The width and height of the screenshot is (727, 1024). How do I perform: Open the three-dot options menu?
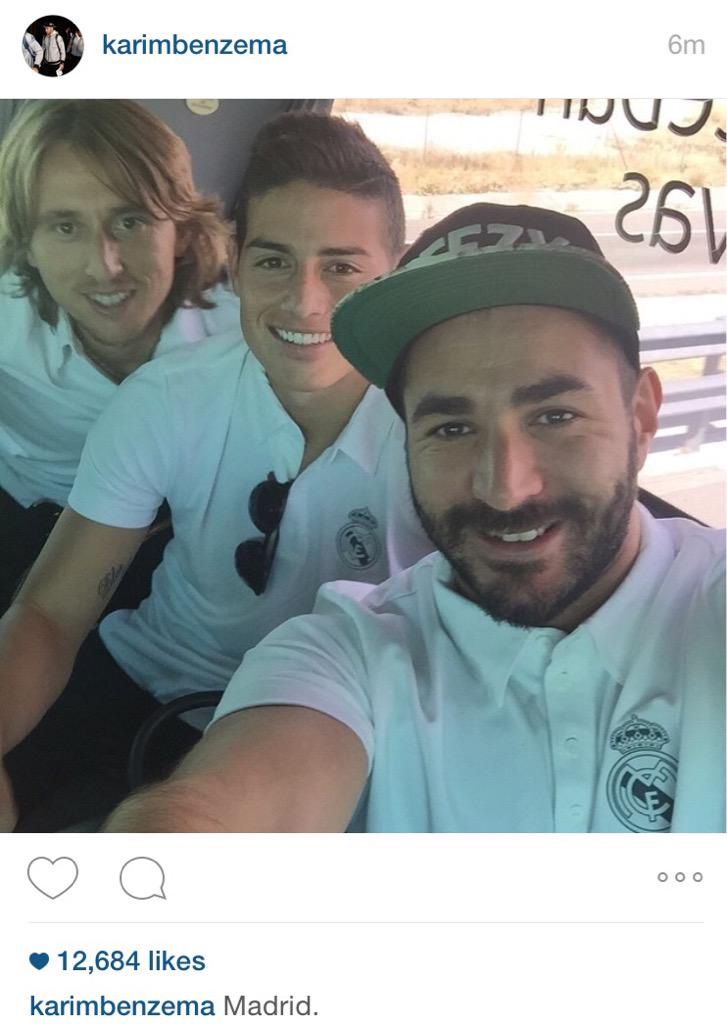pyautogui.click(x=679, y=877)
